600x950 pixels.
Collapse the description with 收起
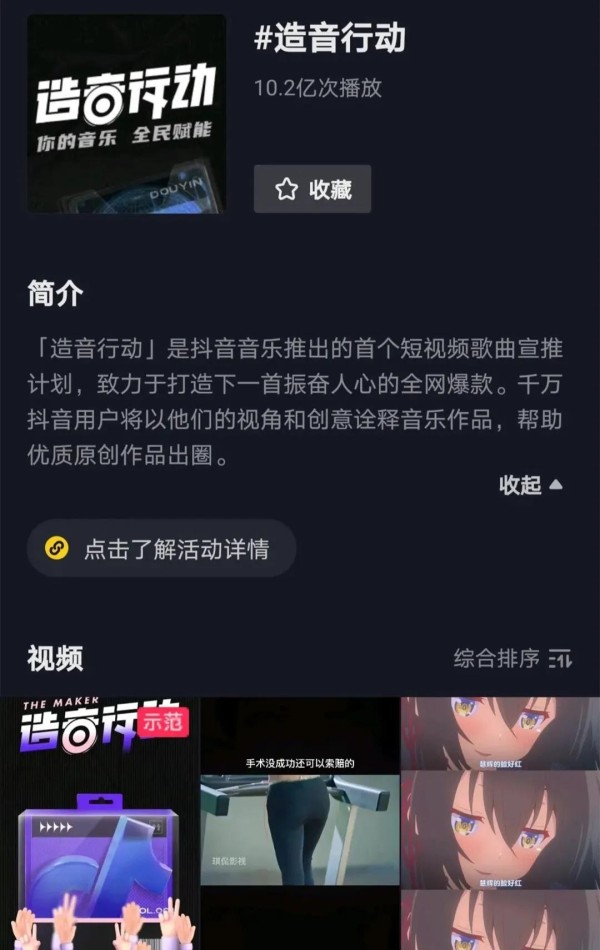pos(531,485)
